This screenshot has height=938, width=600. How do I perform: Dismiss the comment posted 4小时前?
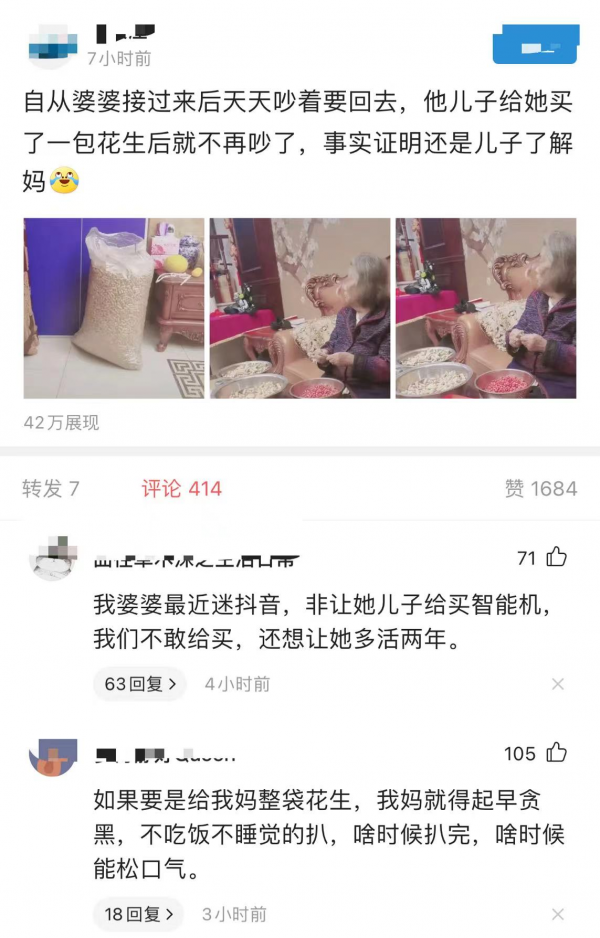pyautogui.click(x=558, y=684)
